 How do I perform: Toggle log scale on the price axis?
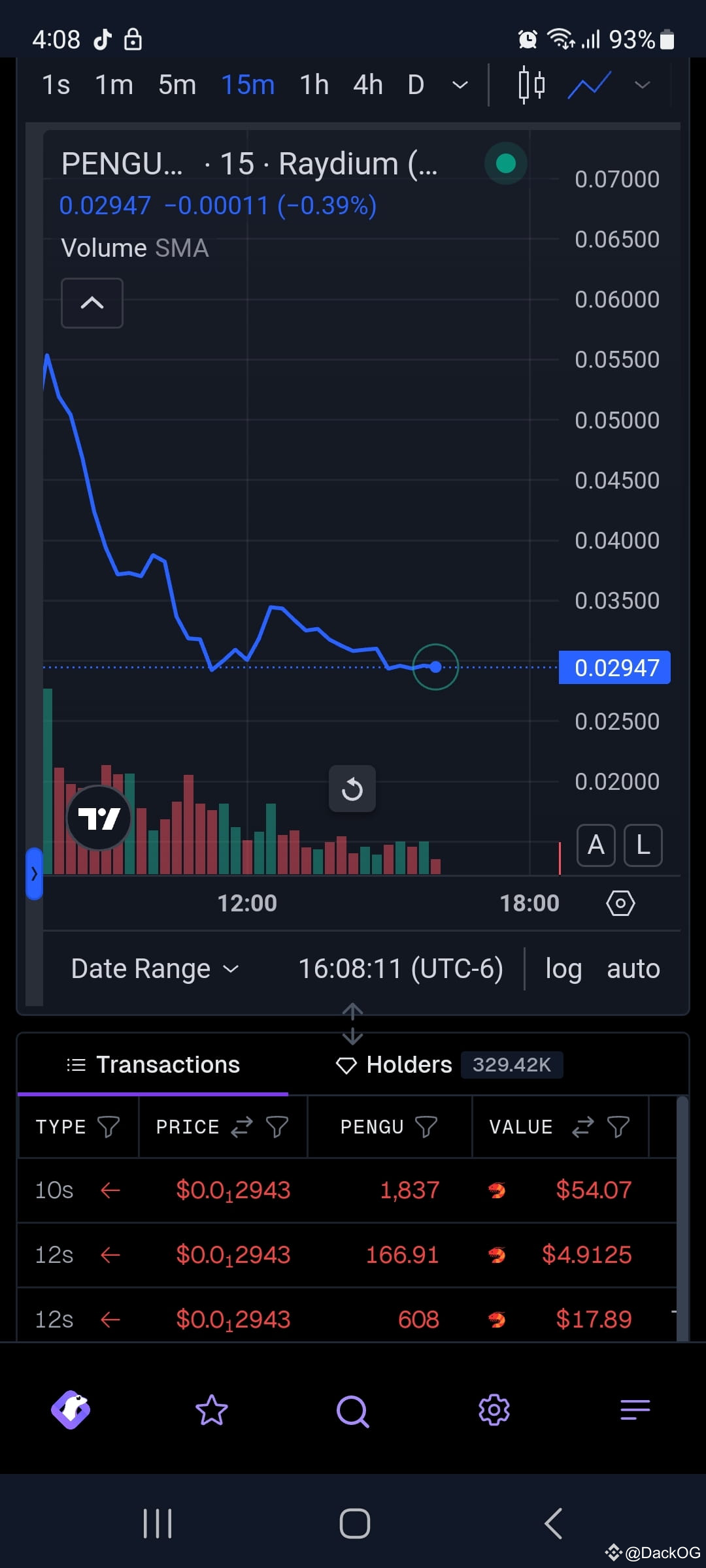pos(563,968)
